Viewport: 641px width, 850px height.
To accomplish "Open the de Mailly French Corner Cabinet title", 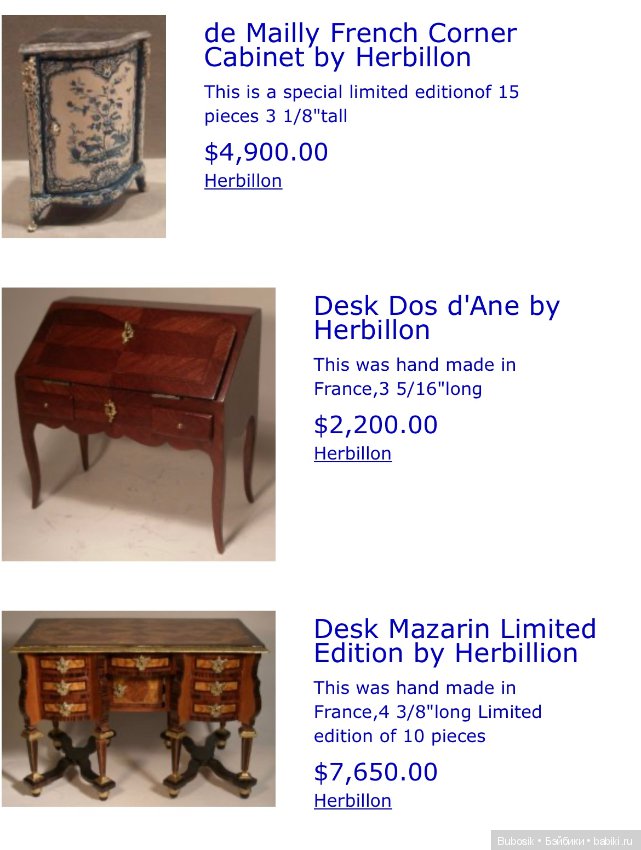I will point(360,45).
